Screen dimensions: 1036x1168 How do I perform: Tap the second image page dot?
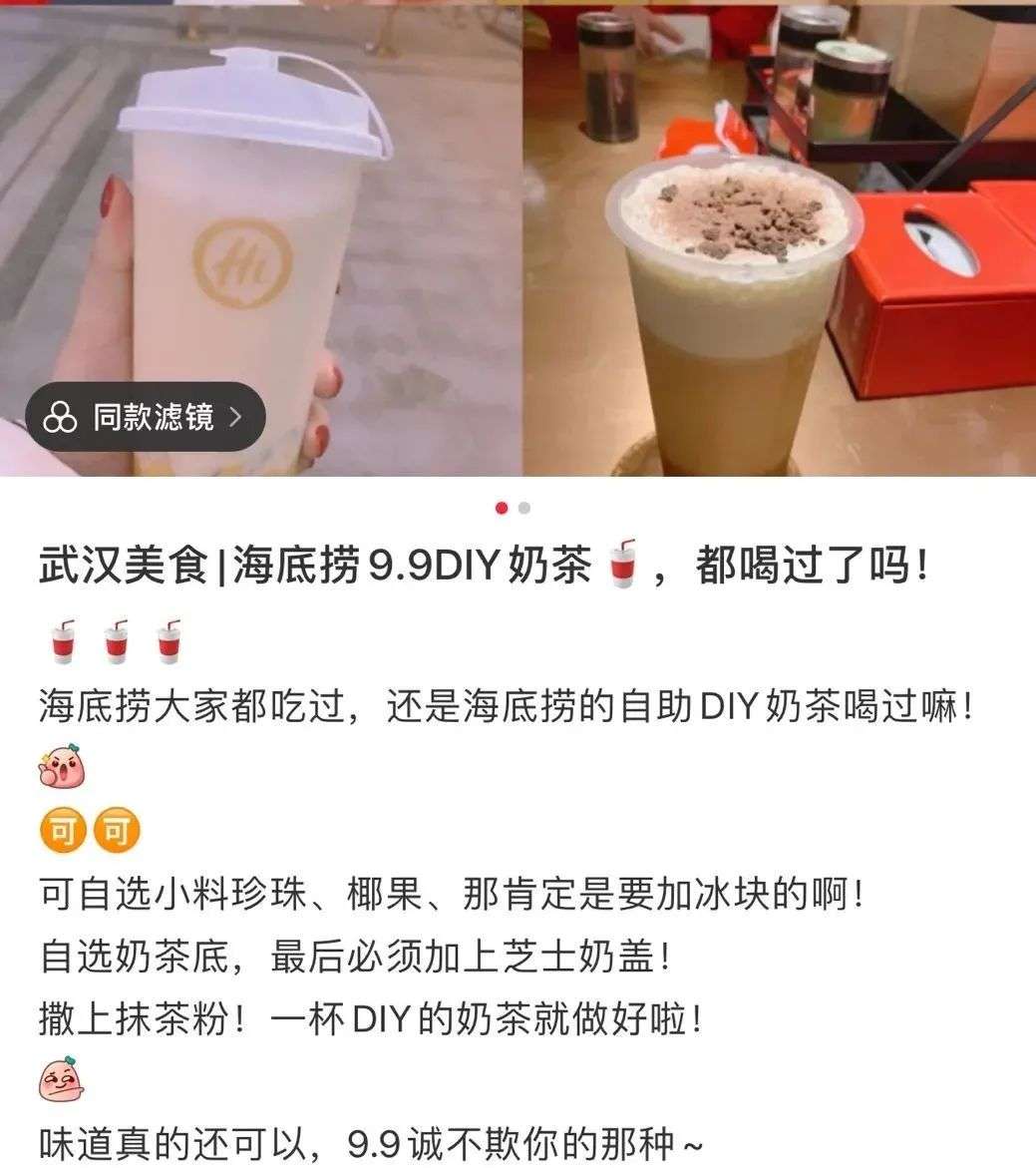(x=525, y=508)
